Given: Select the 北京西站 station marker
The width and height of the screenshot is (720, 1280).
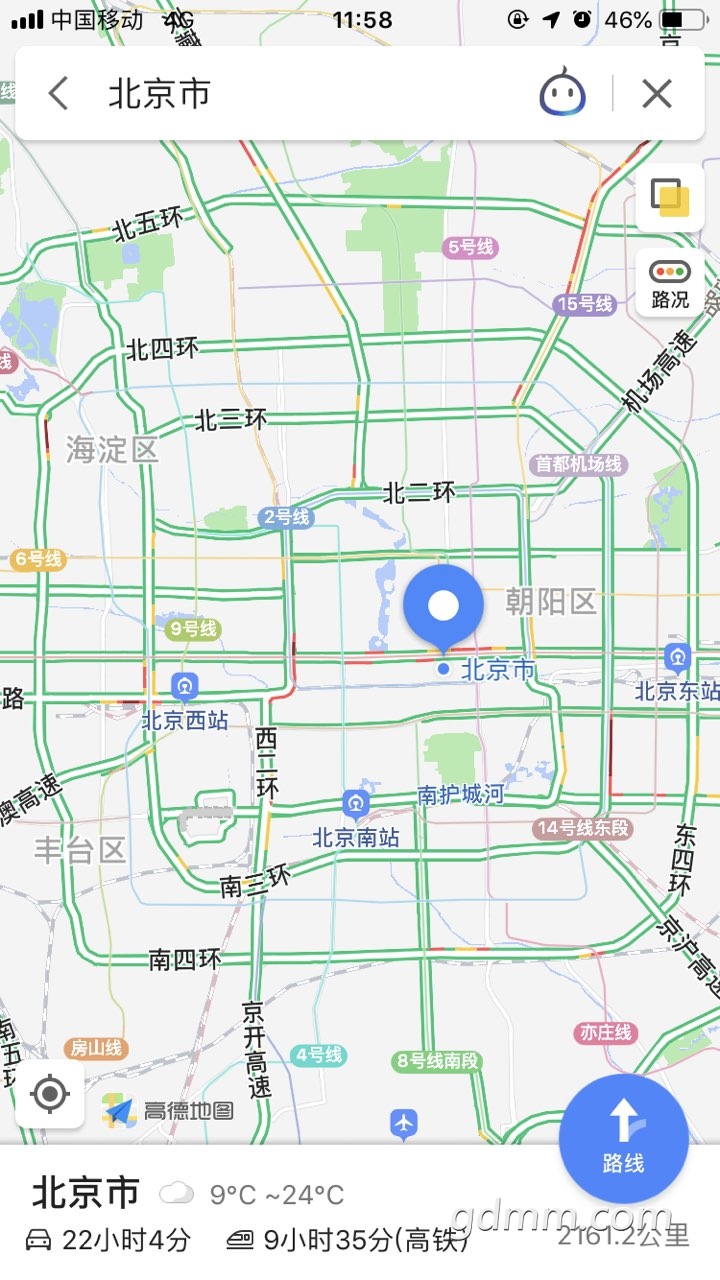Looking at the screenshot, I should point(184,687).
